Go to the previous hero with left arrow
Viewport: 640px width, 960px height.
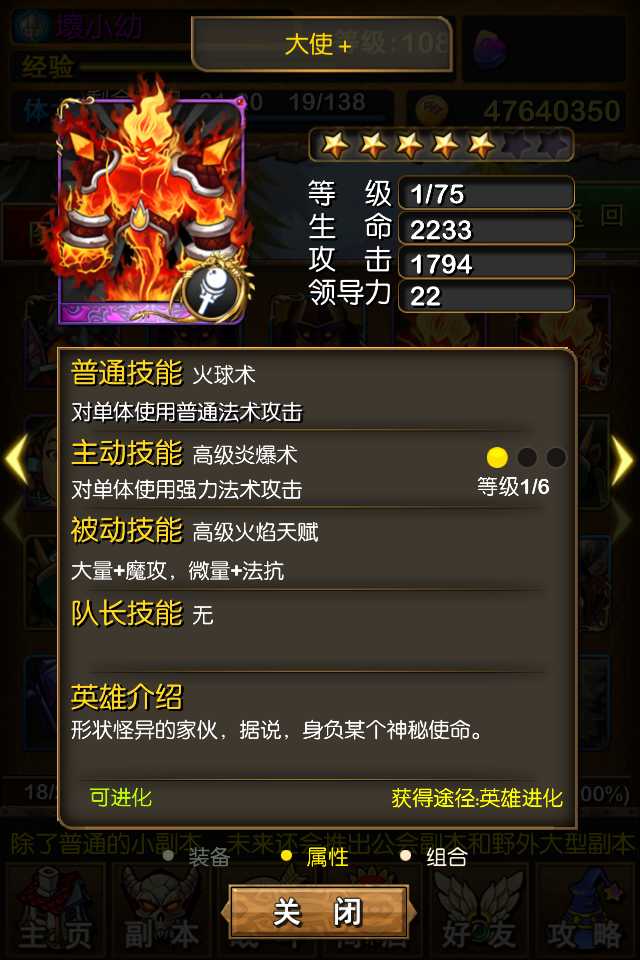(x=16, y=460)
